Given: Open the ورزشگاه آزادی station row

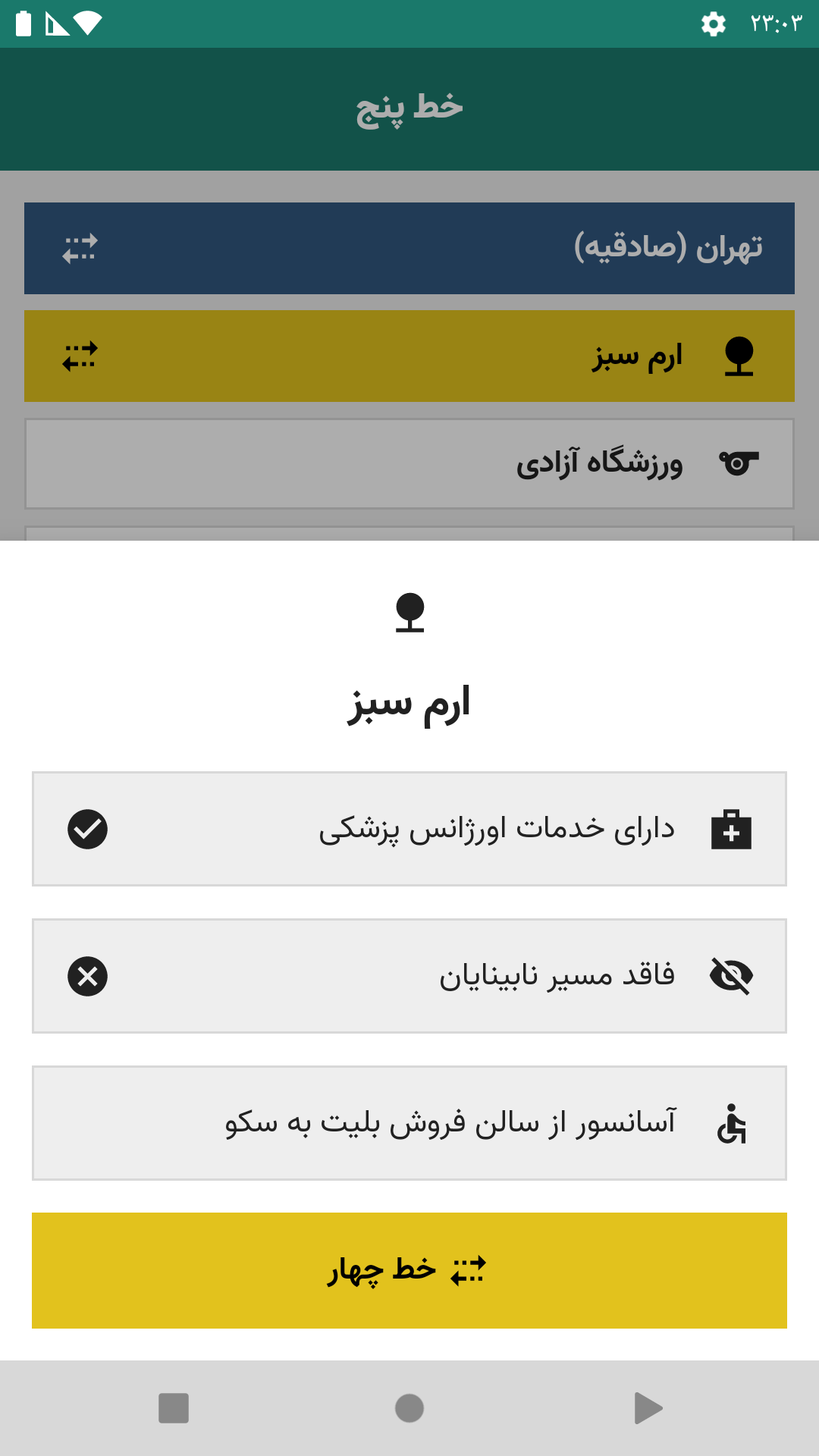Looking at the screenshot, I should click(x=409, y=463).
